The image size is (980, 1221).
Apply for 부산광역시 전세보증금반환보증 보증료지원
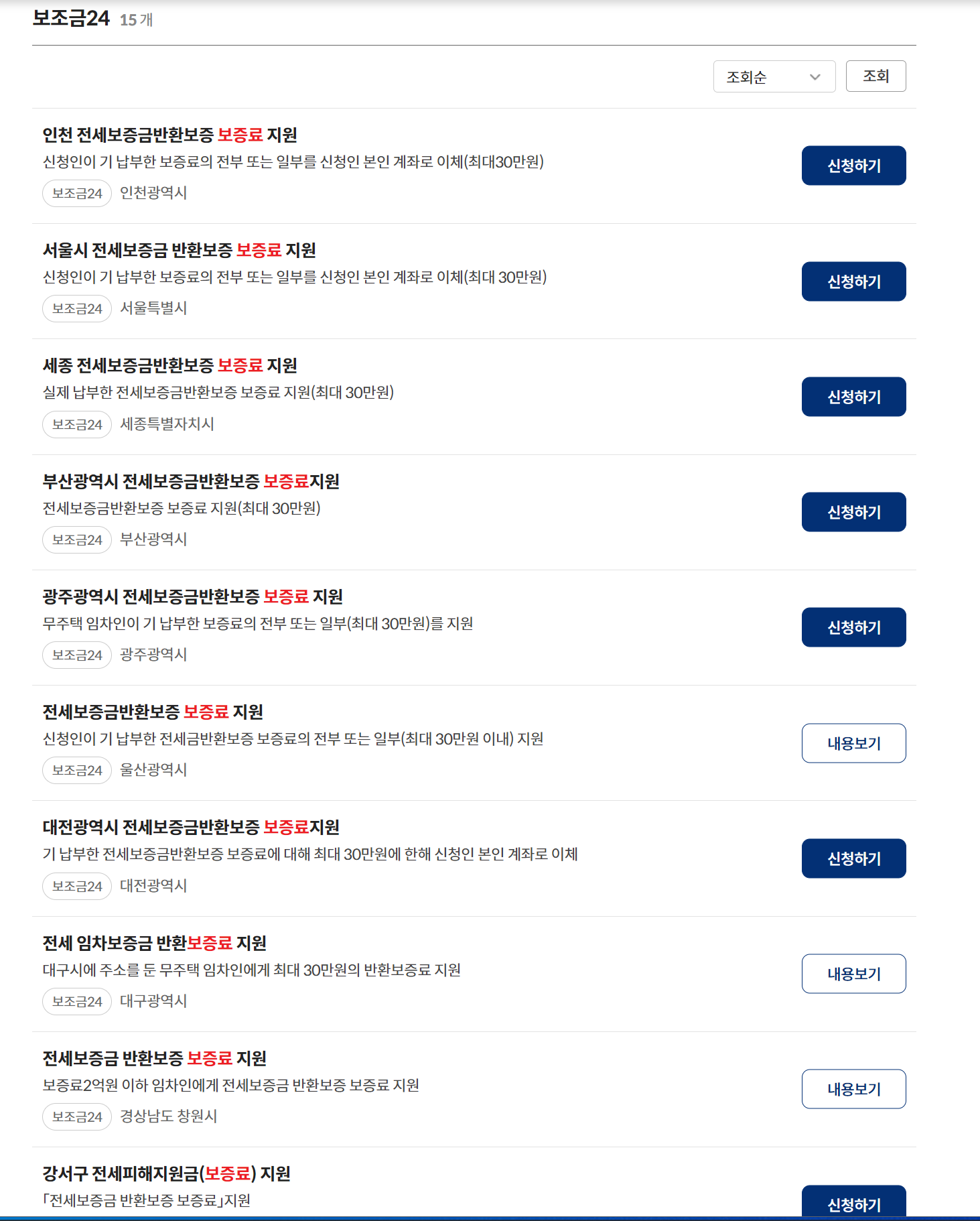click(x=853, y=511)
